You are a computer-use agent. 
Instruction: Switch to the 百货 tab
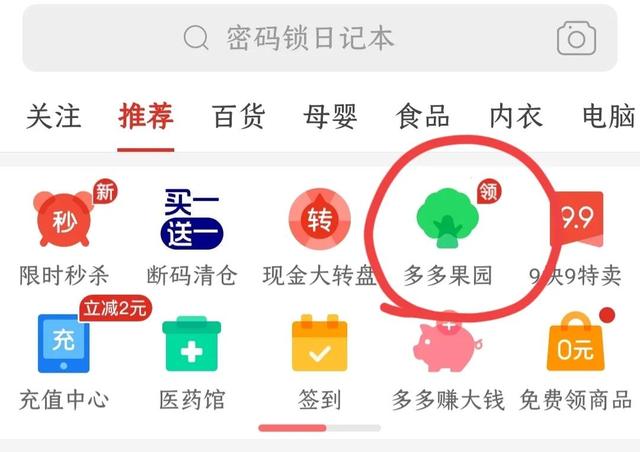pyautogui.click(x=238, y=116)
